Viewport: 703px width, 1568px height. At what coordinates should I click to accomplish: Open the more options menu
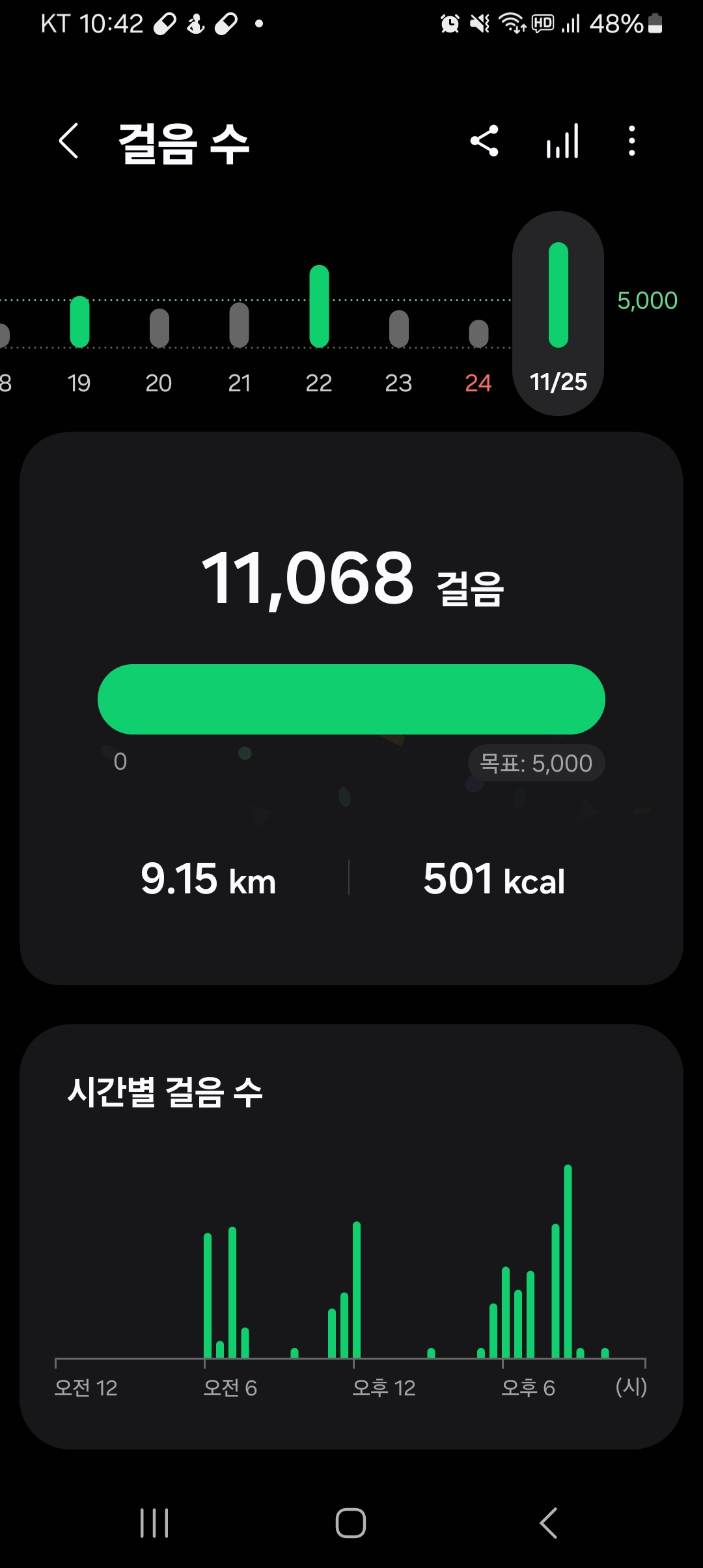pos(631,141)
